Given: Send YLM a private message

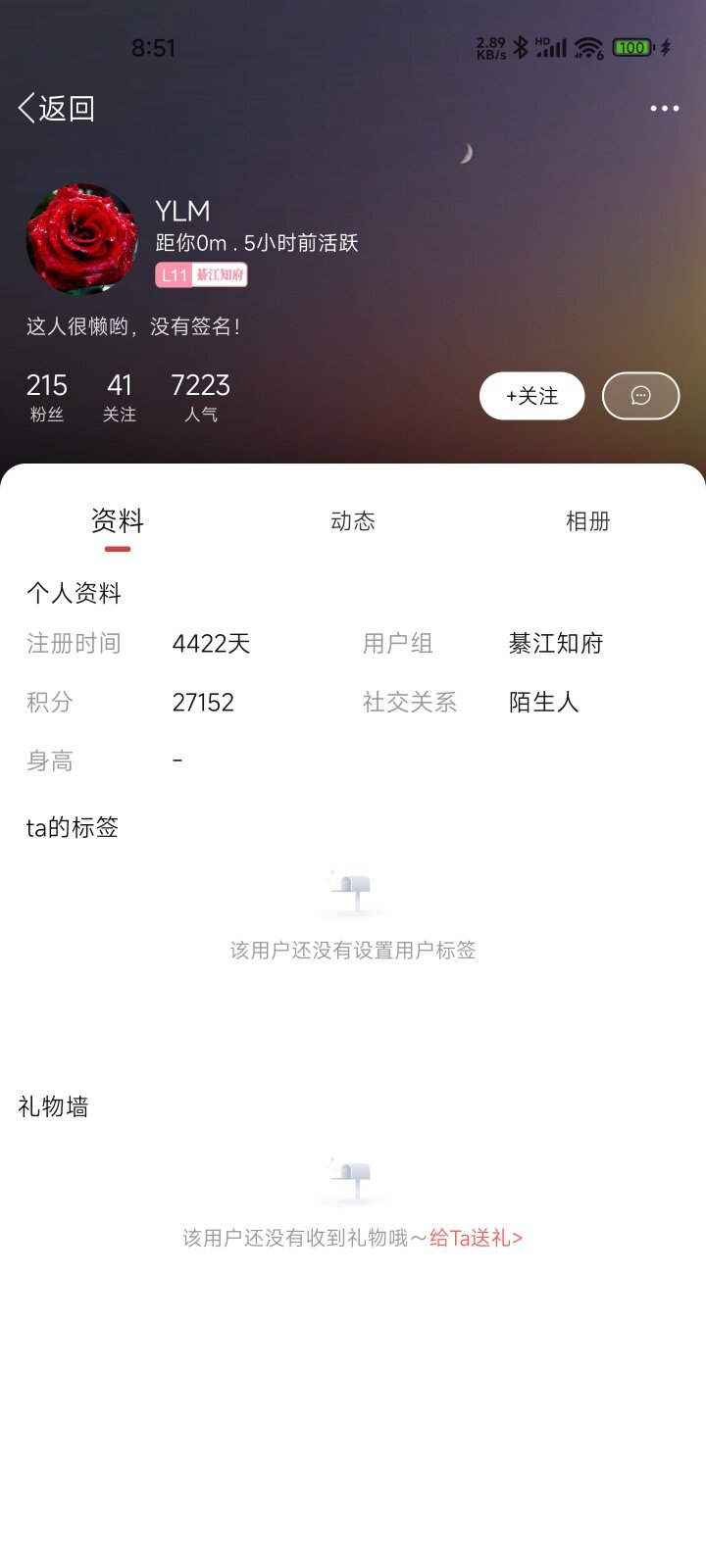Looking at the screenshot, I should click(640, 396).
